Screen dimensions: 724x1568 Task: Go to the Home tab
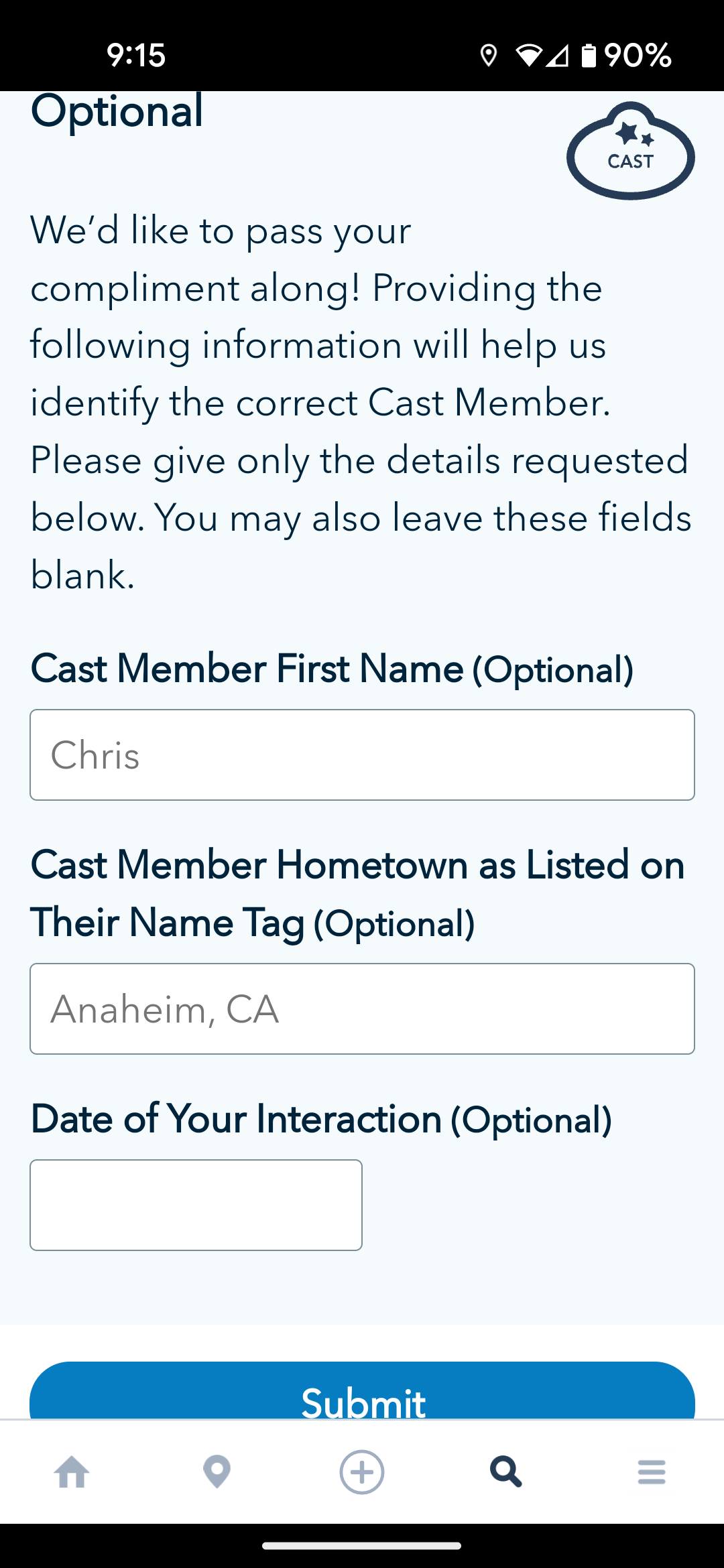(72, 1472)
